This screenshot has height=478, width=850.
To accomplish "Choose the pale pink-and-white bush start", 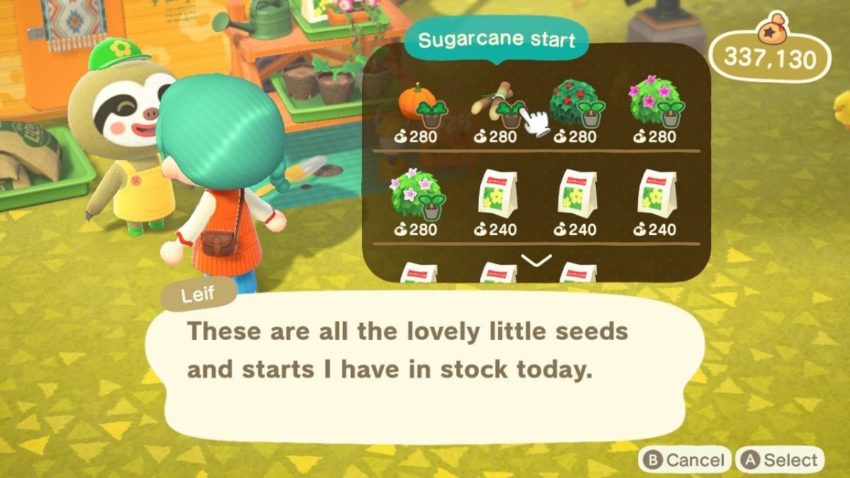I will click(417, 195).
